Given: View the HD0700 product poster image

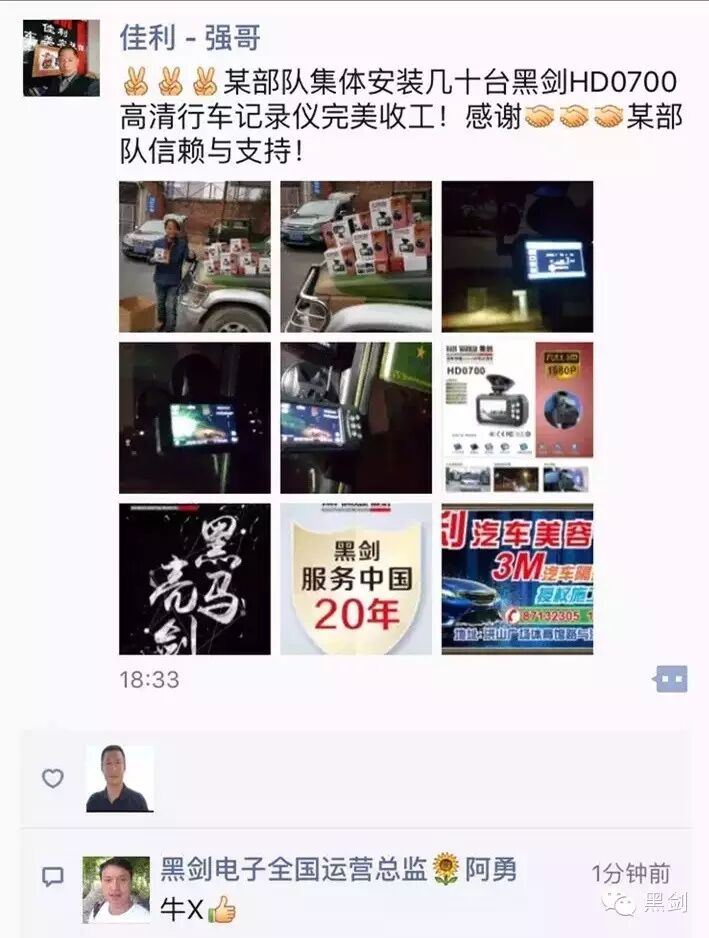Looking at the screenshot, I should click(x=517, y=418).
